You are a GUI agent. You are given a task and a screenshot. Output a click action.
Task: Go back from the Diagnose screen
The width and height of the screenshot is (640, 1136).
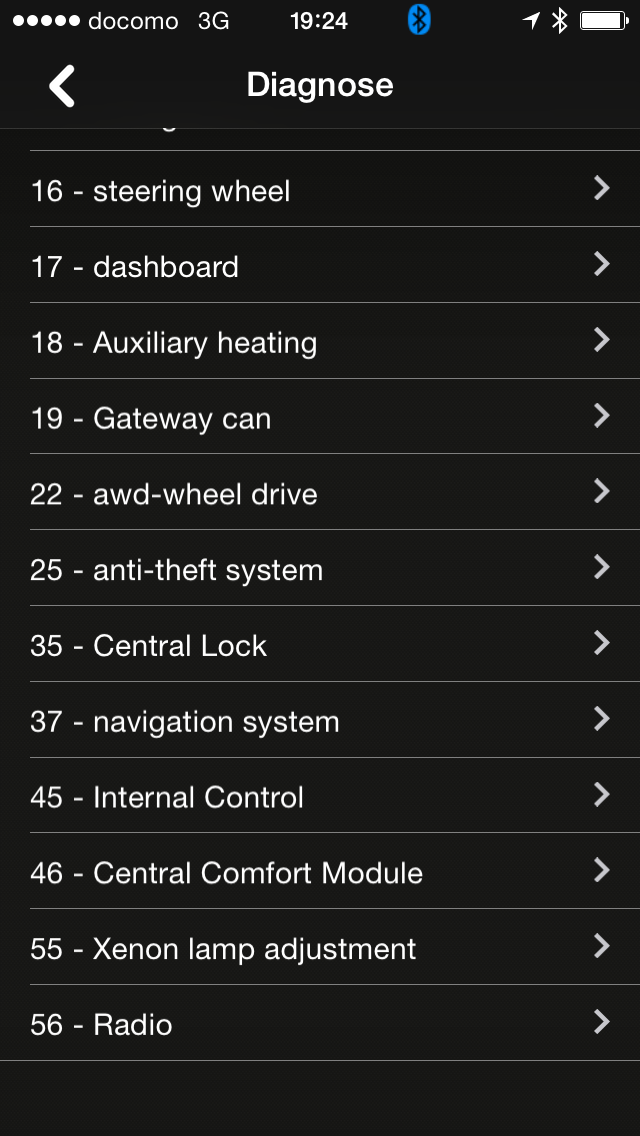[x=62, y=86]
